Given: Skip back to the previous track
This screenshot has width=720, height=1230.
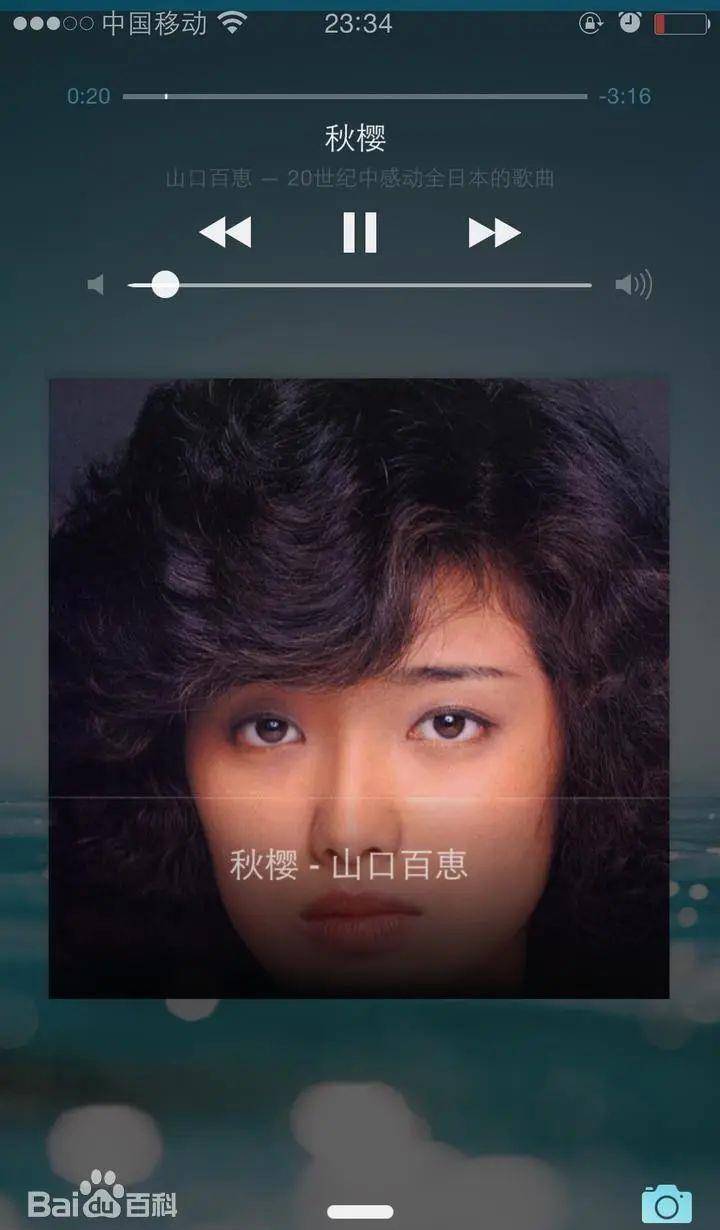Looking at the screenshot, I should [225, 232].
